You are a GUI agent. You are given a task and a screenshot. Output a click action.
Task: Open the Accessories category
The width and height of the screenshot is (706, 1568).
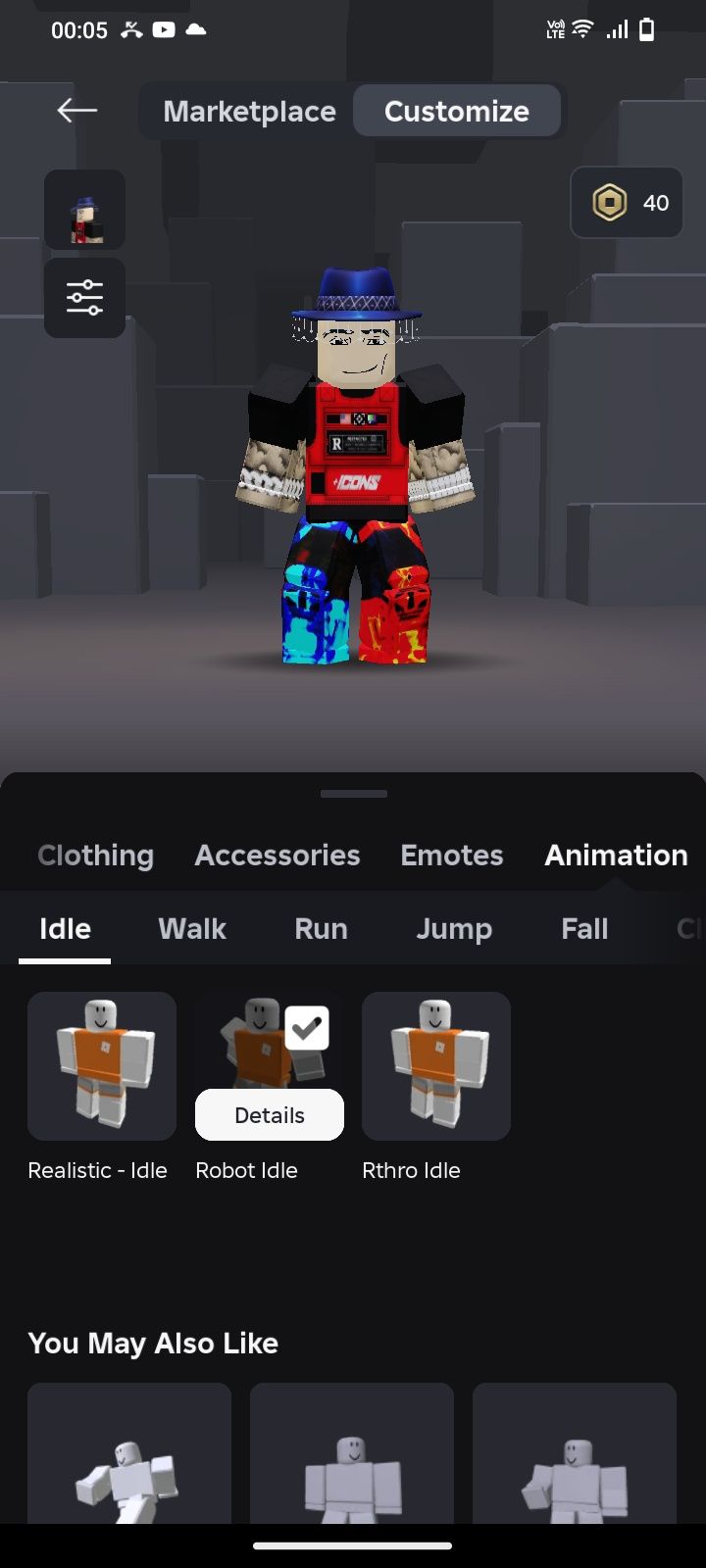[x=277, y=855]
